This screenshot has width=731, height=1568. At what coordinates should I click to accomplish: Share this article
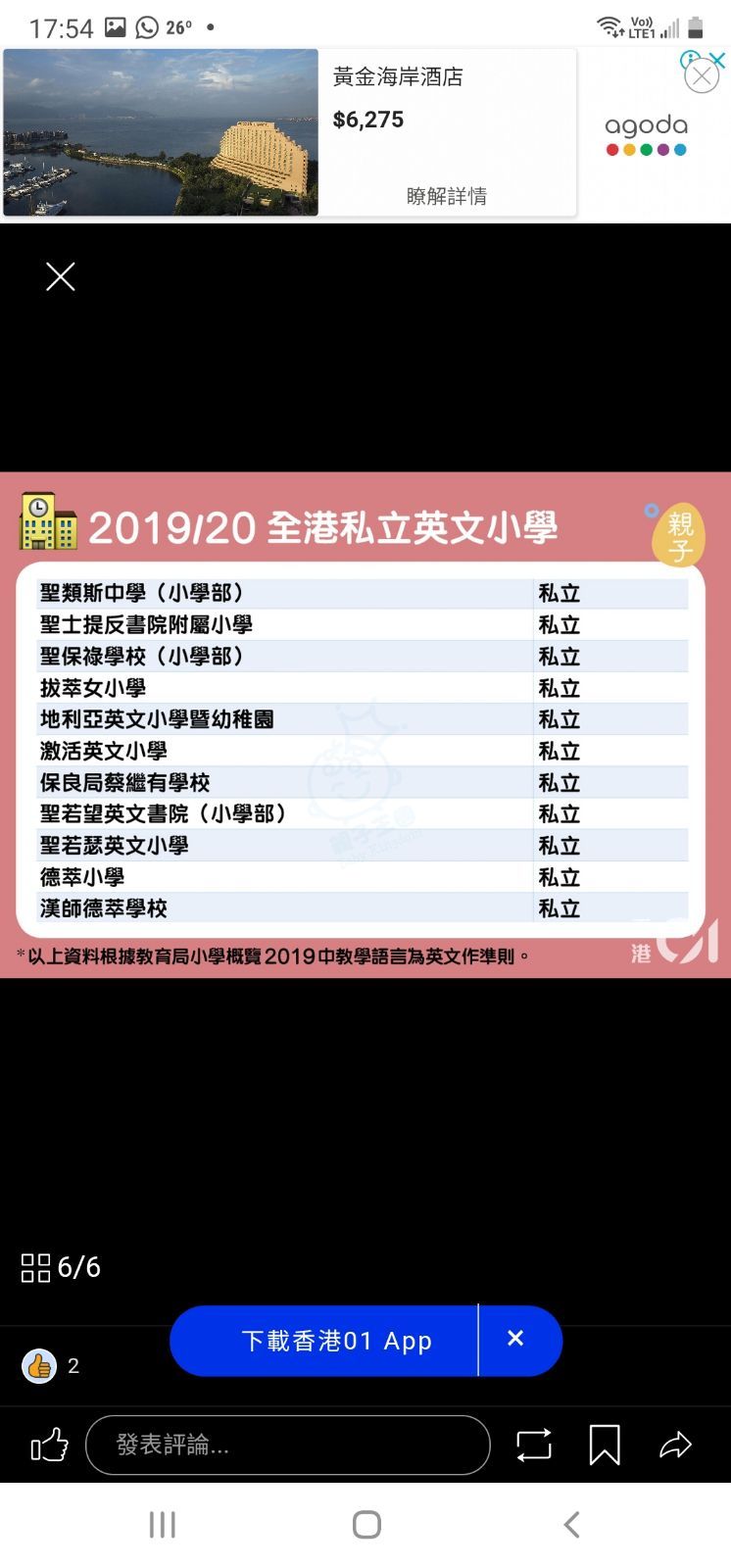tap(676, 1445)
